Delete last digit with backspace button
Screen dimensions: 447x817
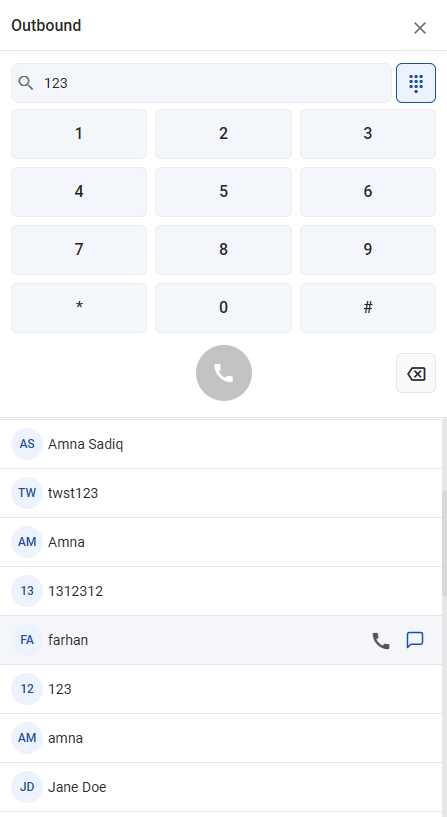pyautogui.click(x=416, y=373)
